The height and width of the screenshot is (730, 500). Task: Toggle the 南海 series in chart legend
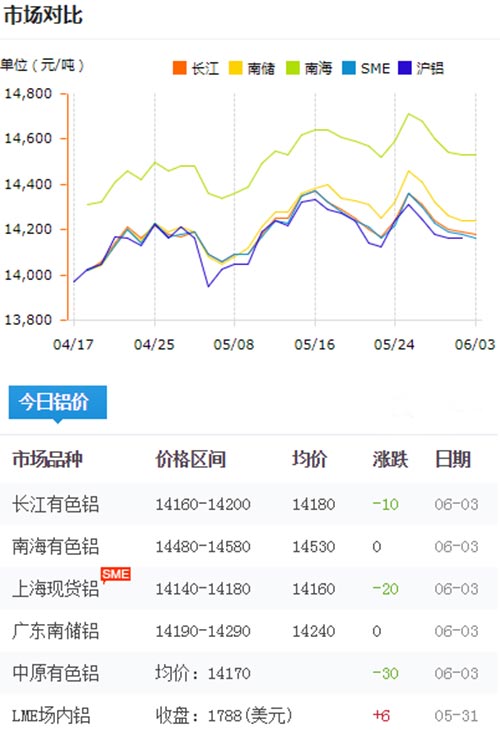pos(309,68)
